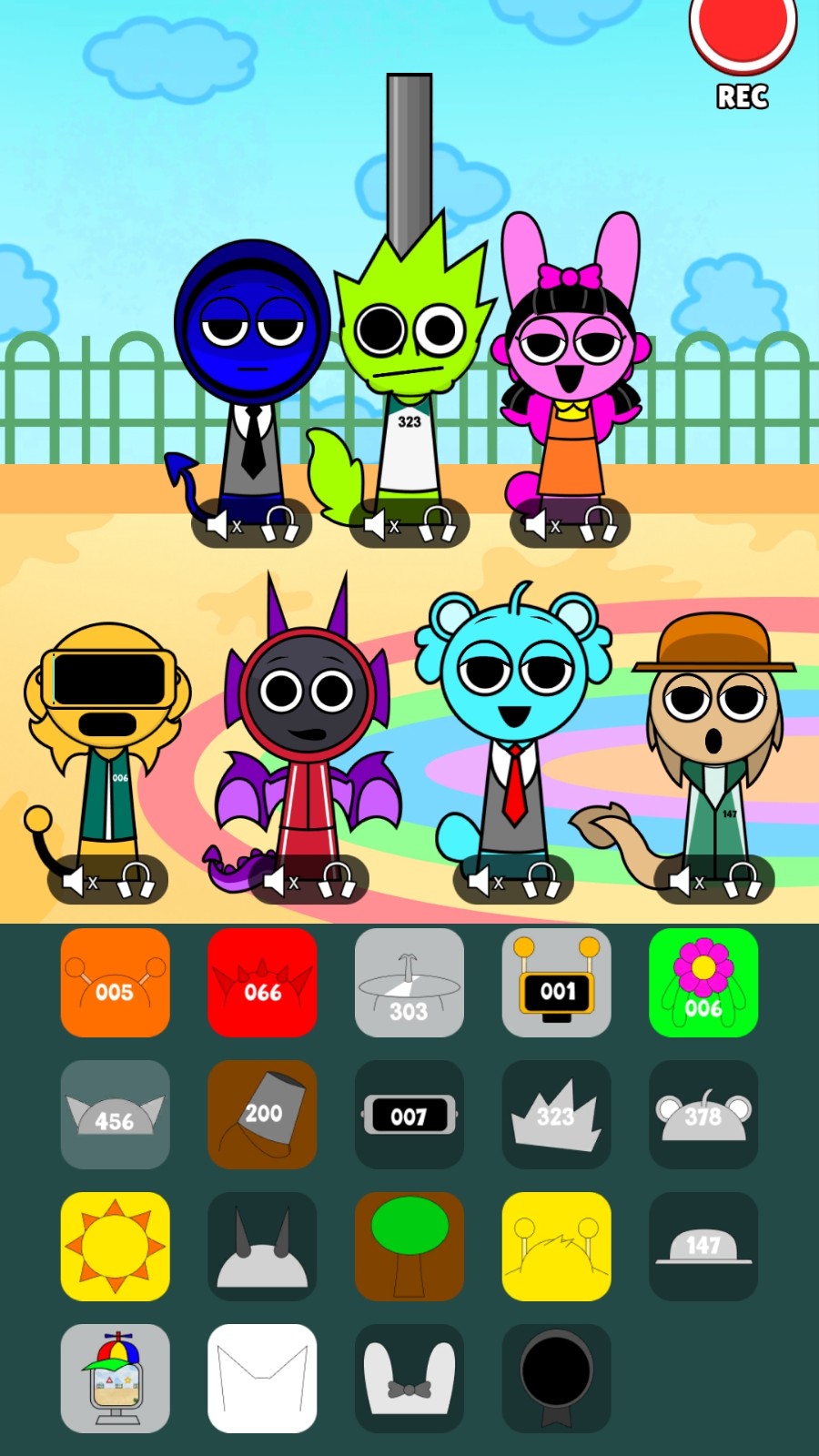Solo the green spiky 323 character

pyautogui.click(x=438, y=525)
